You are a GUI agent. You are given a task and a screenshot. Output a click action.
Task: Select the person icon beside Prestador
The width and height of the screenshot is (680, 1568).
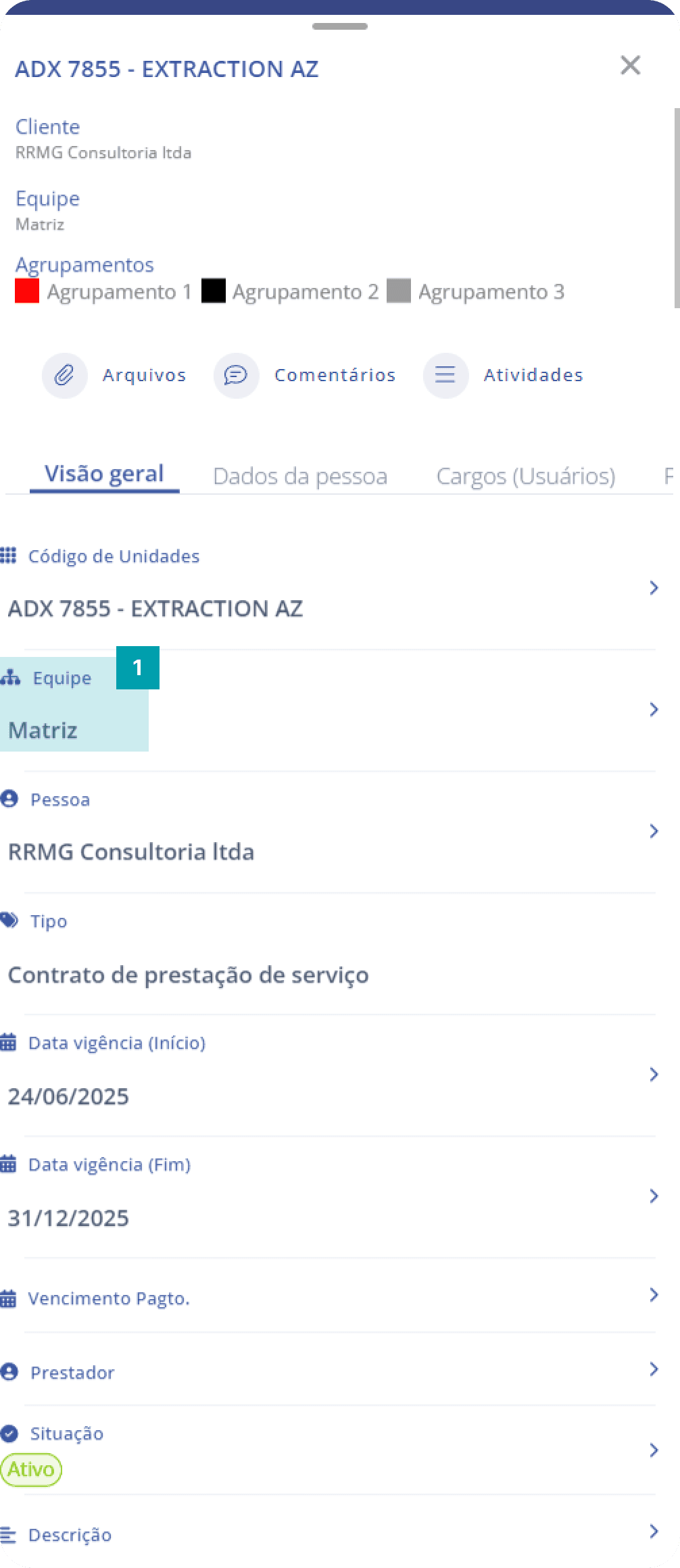[x=9, y=1372]
